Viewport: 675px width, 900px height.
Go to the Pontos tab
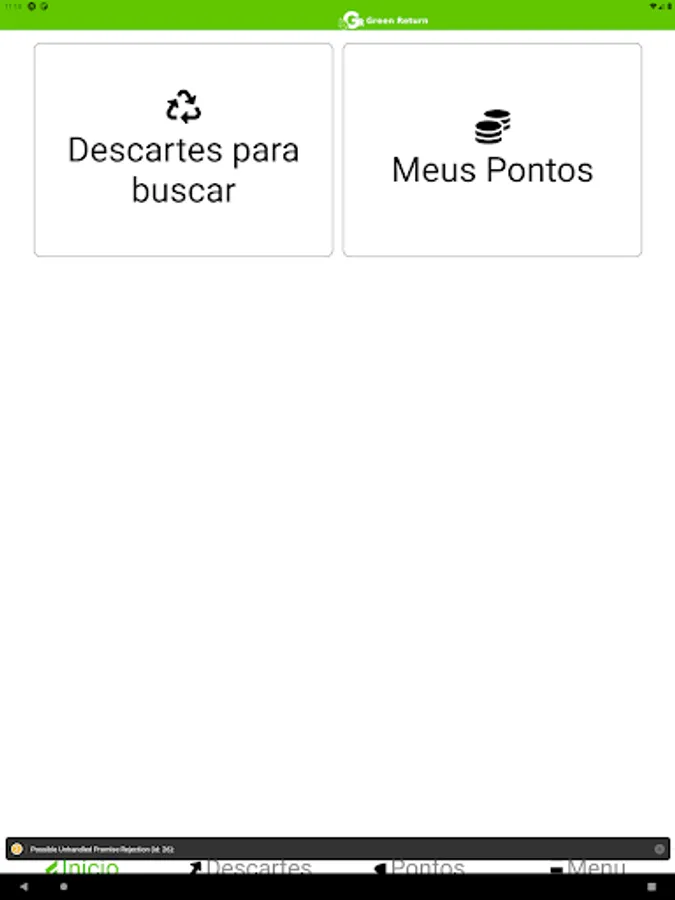[420, 867]
